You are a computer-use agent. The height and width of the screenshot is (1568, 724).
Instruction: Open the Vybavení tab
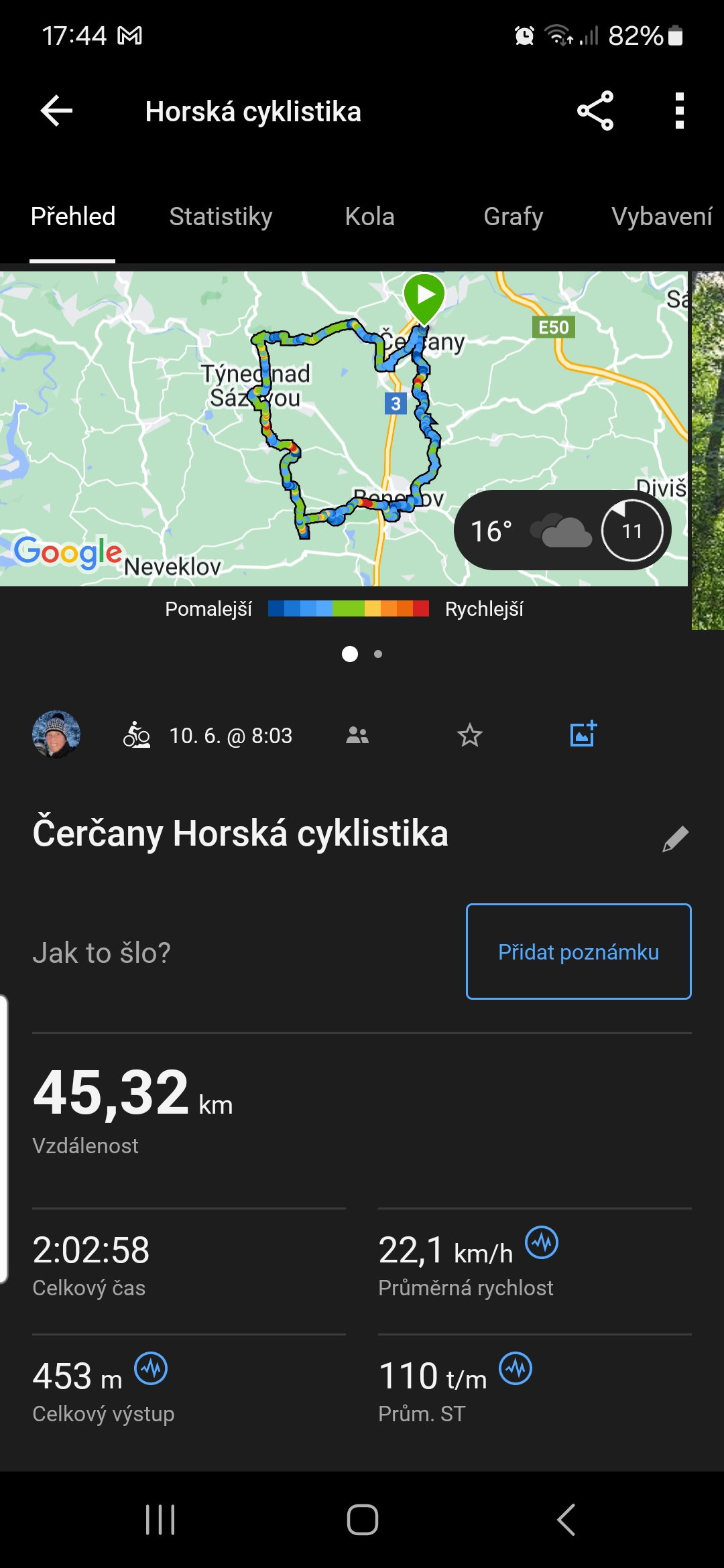[x=661, y=216]
